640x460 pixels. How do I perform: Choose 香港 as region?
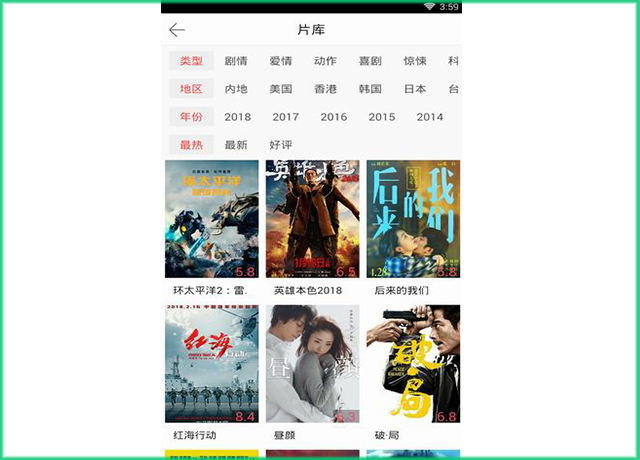(325, 89)
